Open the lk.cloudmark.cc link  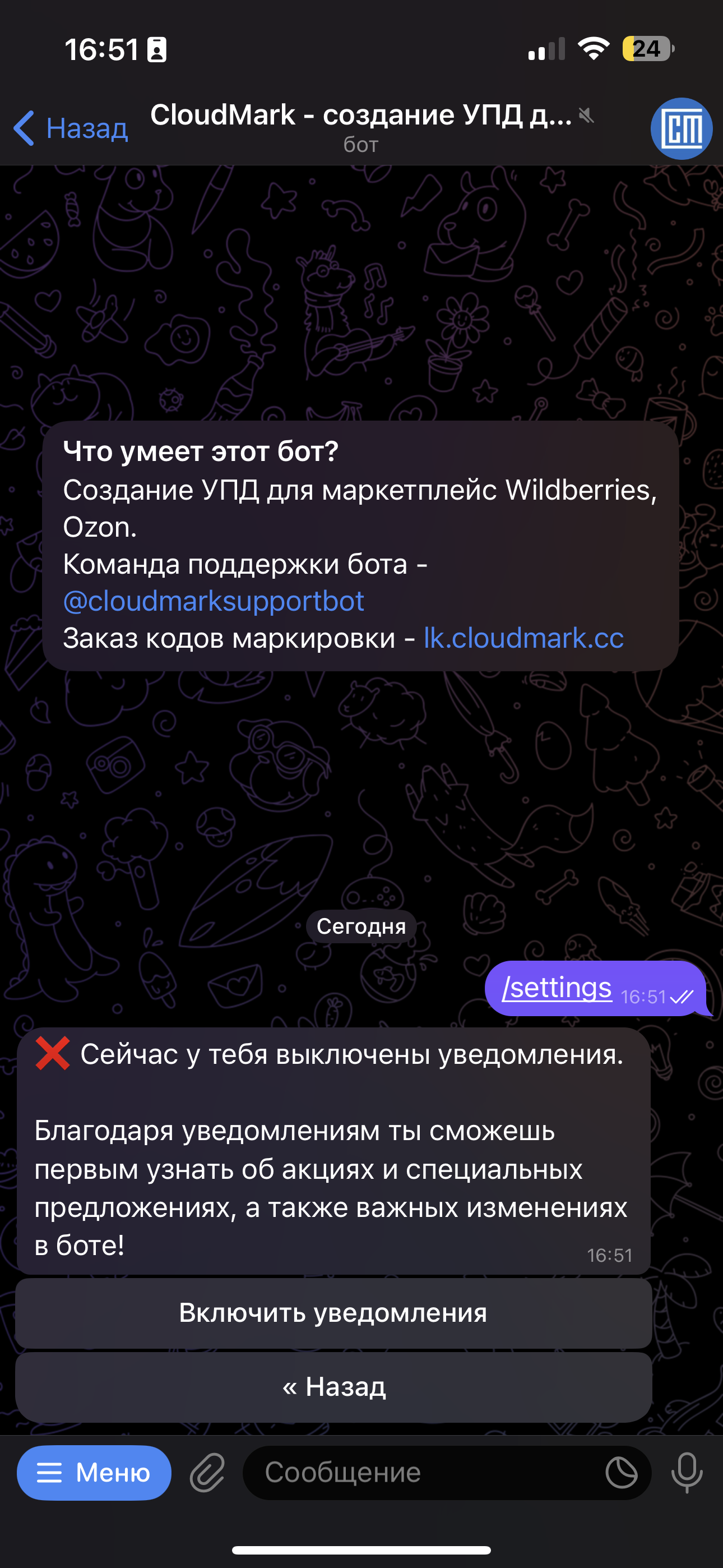coord(523,639)
